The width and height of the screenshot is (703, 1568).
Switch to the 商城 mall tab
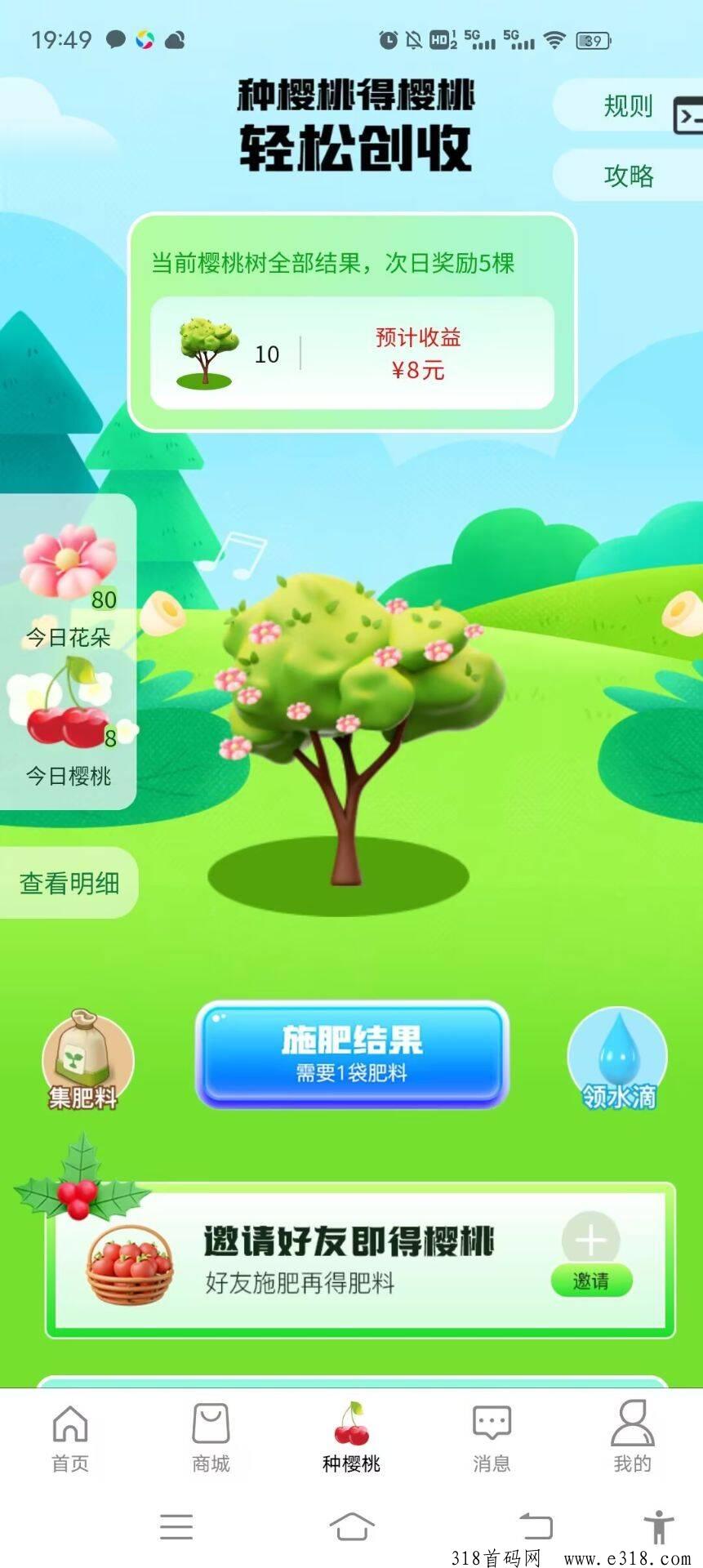tap(211, 1439)
